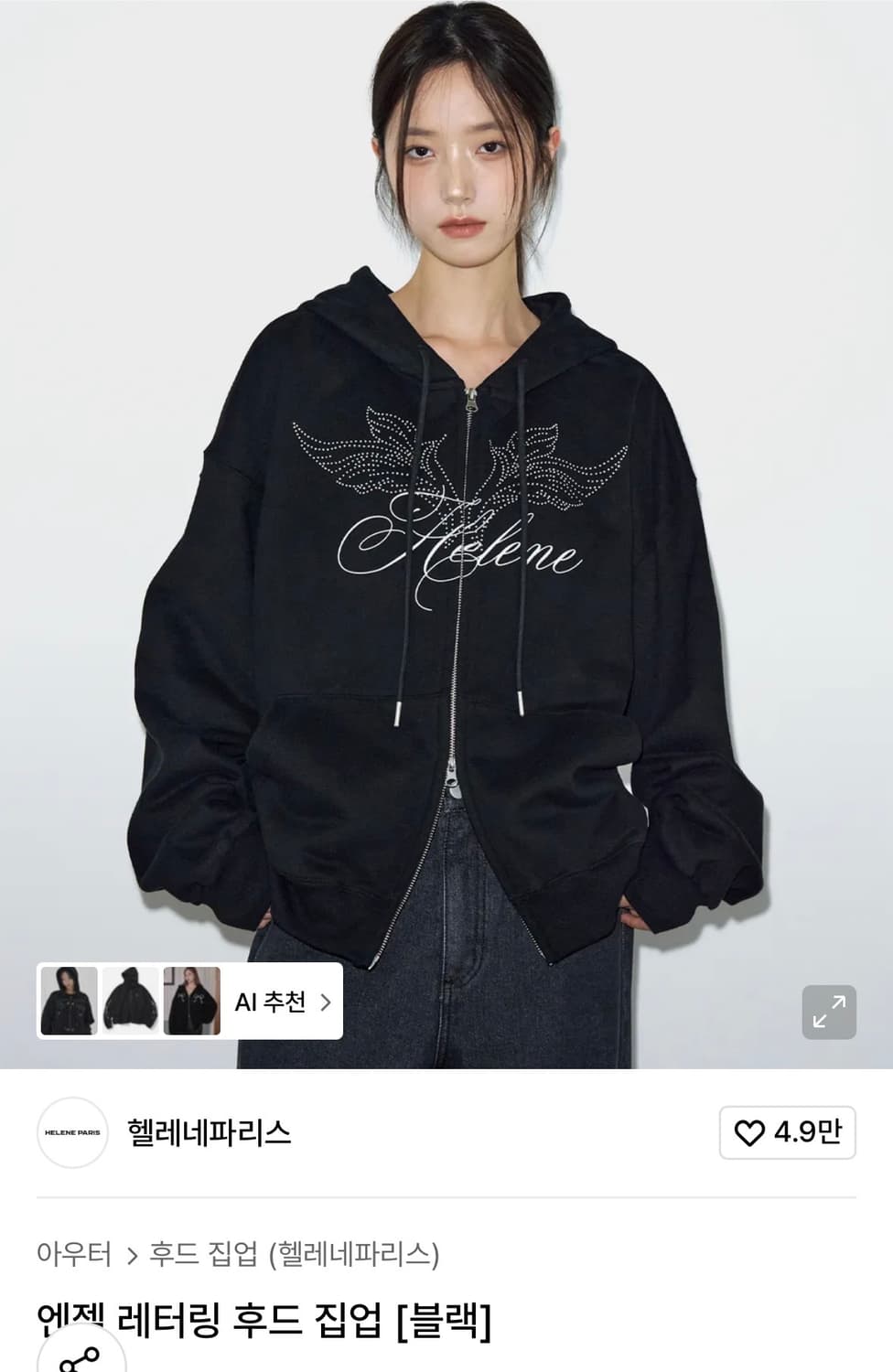Expand product image to fullscreen

click(x=829, y=1012)
